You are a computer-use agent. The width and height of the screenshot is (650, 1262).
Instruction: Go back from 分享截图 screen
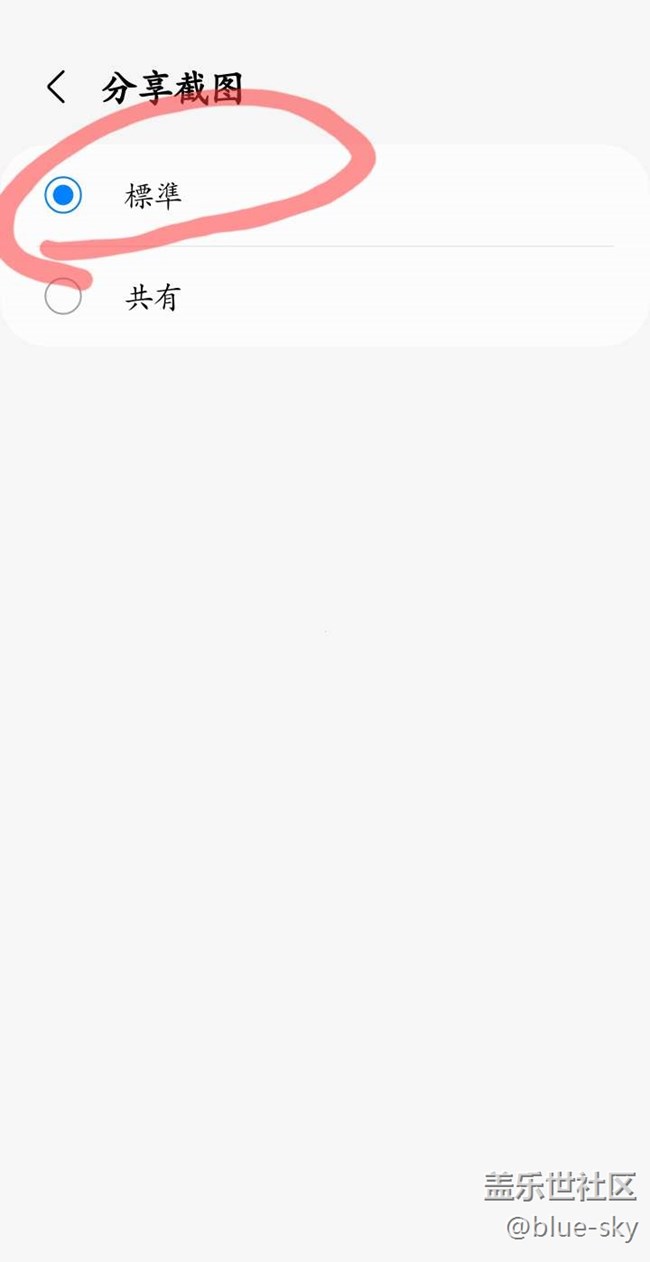tap(56, 88)
